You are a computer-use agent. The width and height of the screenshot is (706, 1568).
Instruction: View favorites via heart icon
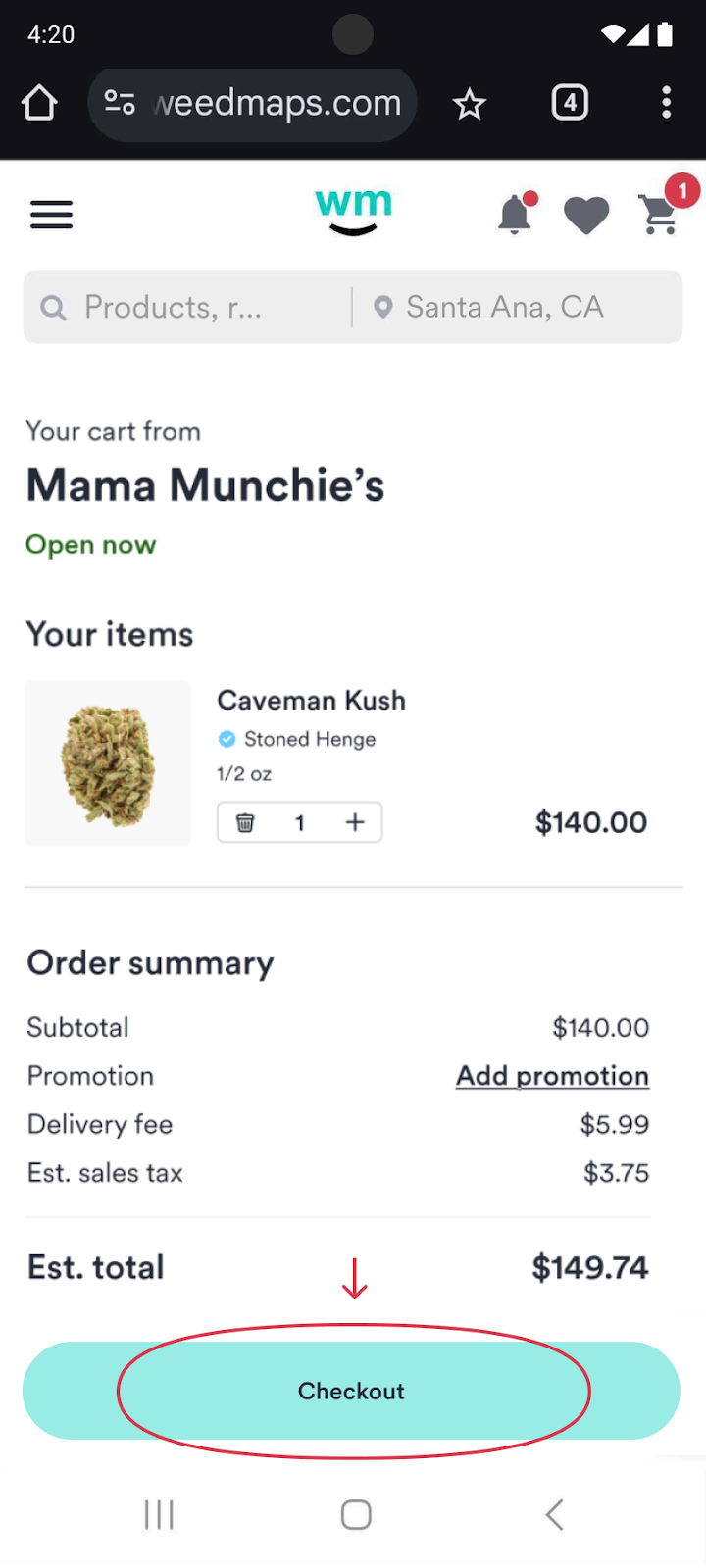point(586,215)
